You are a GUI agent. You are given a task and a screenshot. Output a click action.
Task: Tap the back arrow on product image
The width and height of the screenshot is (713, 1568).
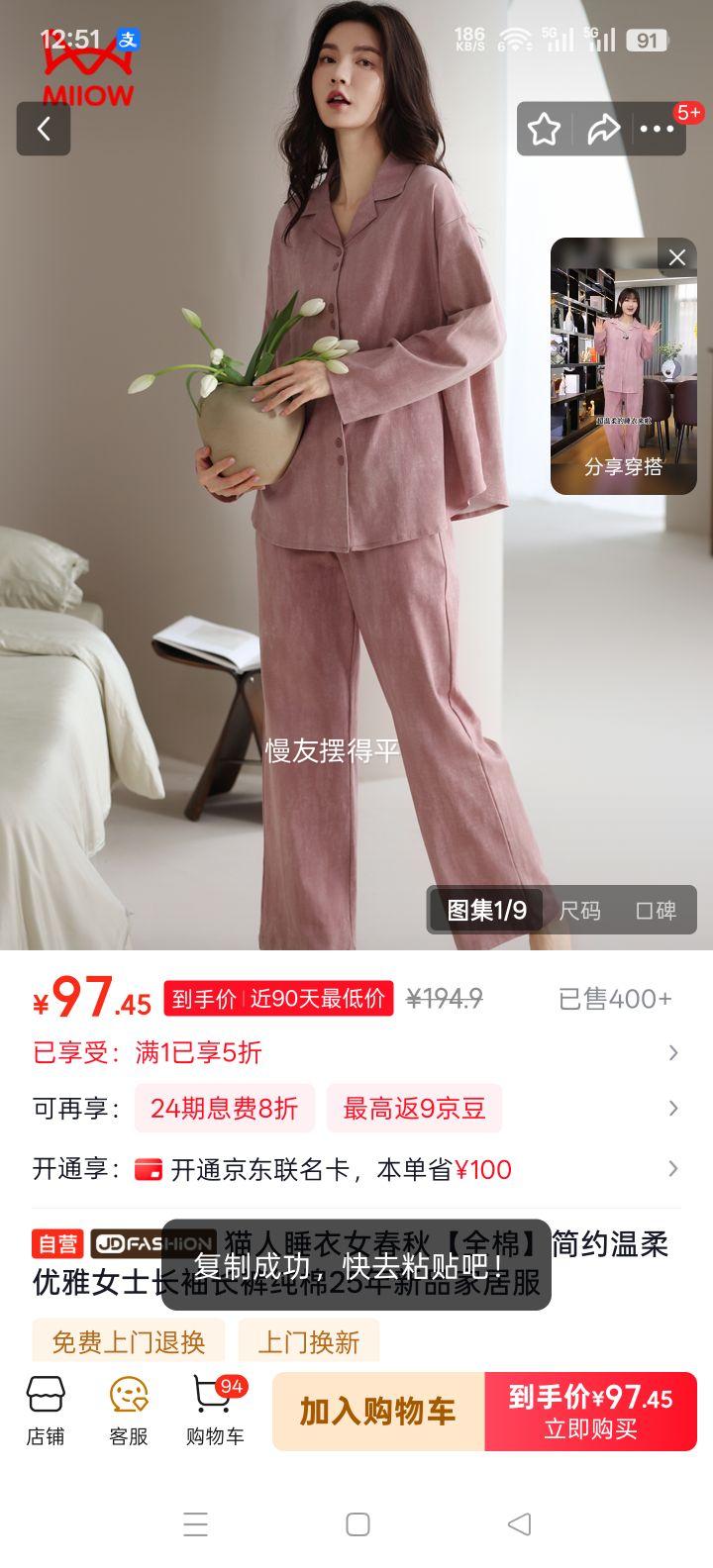pos(45,129)
